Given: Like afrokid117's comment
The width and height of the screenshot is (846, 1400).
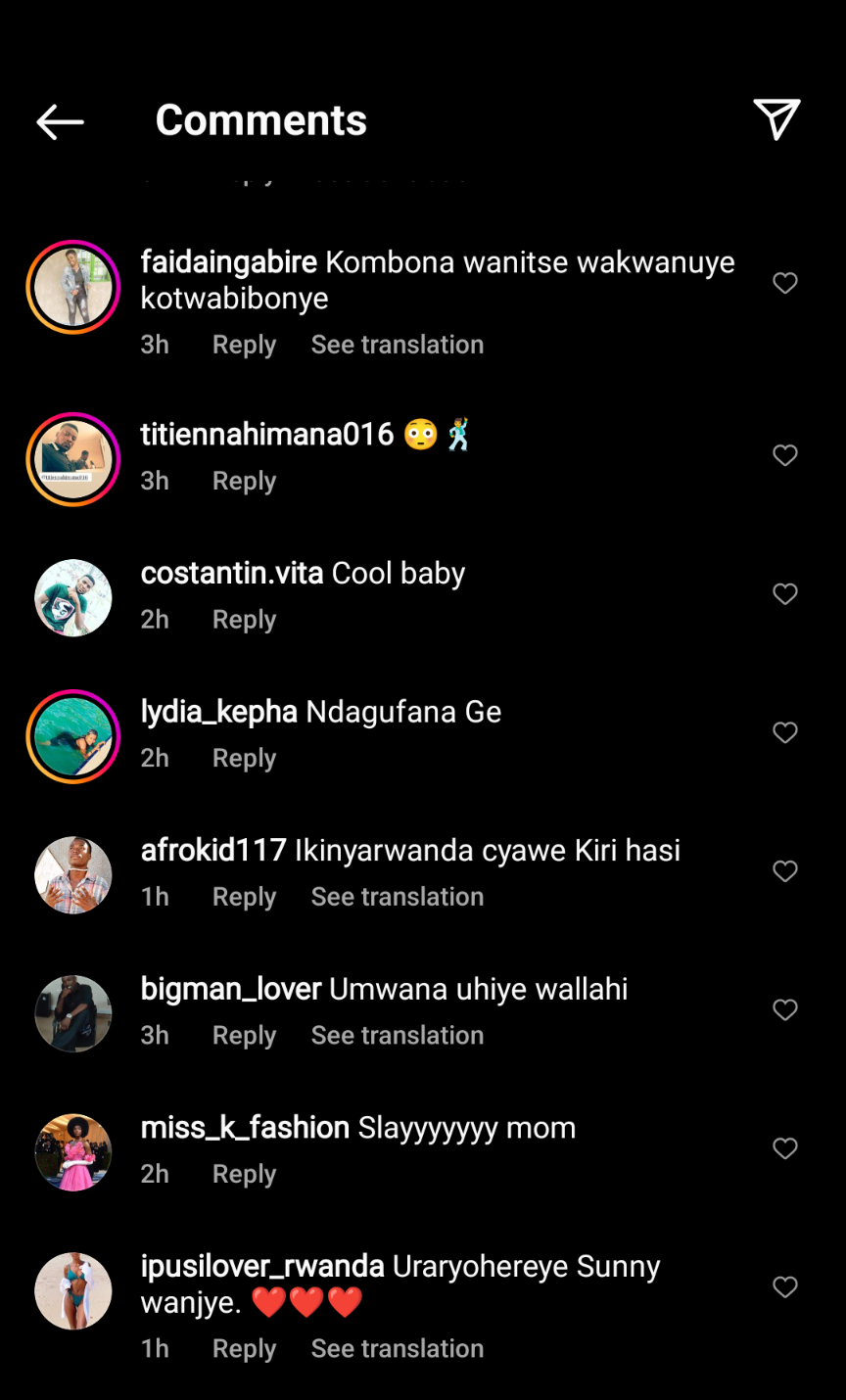Looking at the screenshot, I should pos(785,871).
